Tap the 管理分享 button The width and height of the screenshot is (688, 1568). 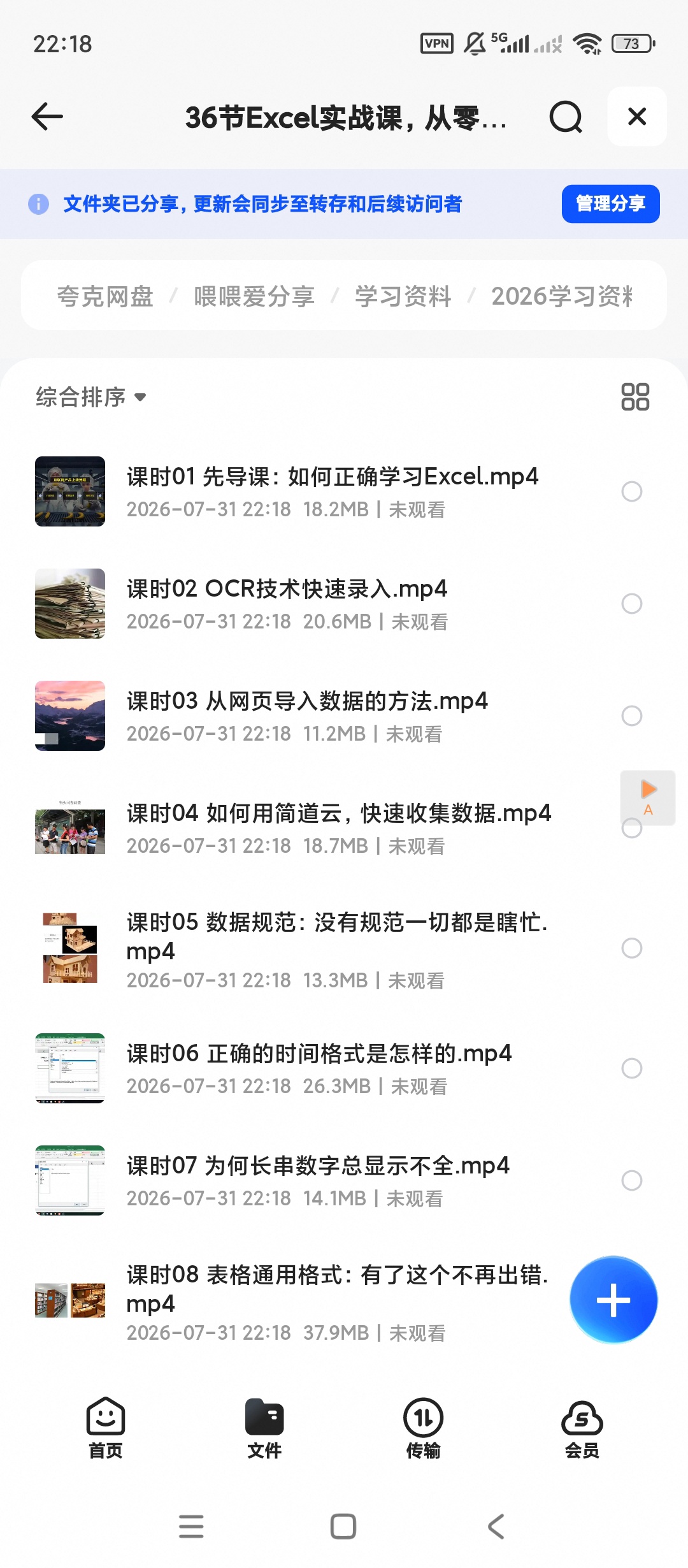pyautogui.click(x=610, y=204)
